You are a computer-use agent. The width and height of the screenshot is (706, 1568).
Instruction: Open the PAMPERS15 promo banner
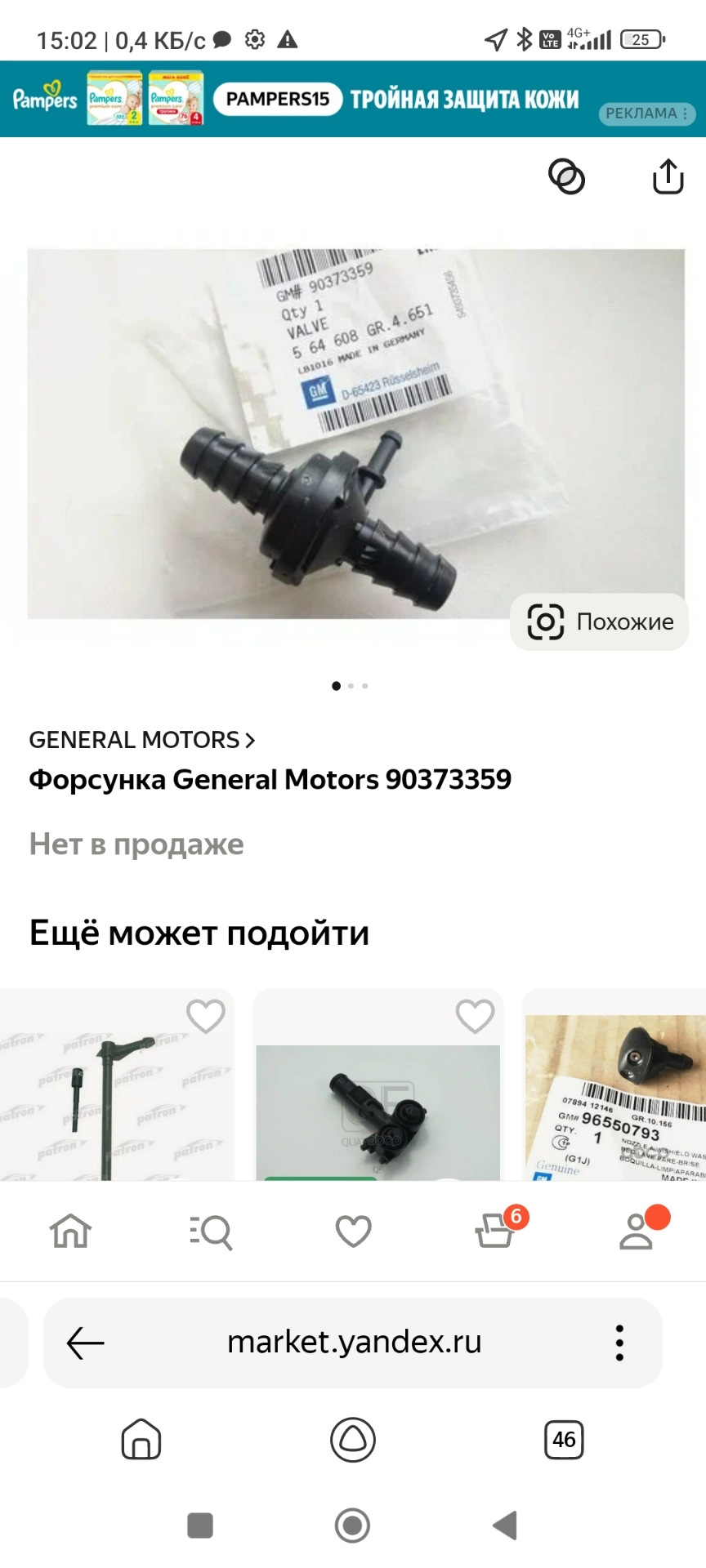(276, 100)
